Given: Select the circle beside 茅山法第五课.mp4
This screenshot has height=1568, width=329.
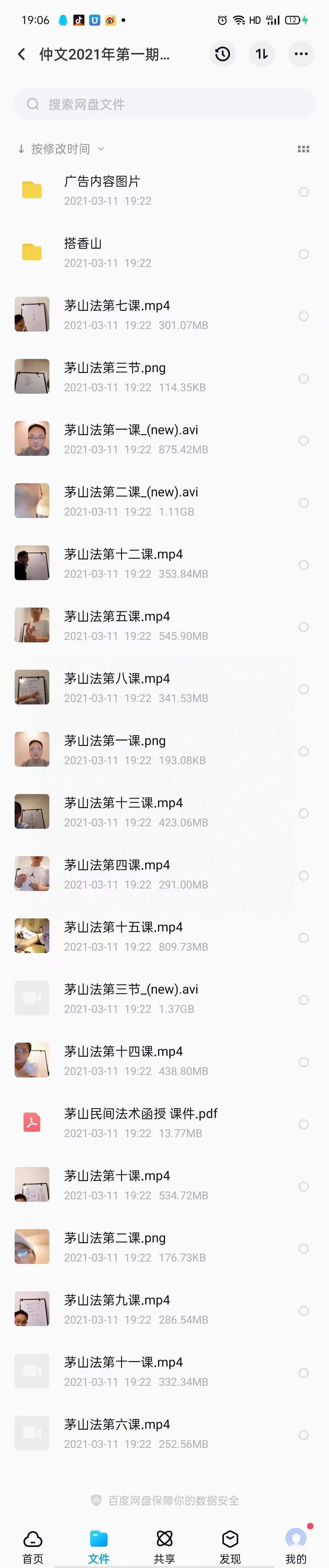Looking at the screenshot, I should pyautogui.click(x=303, y=627).
